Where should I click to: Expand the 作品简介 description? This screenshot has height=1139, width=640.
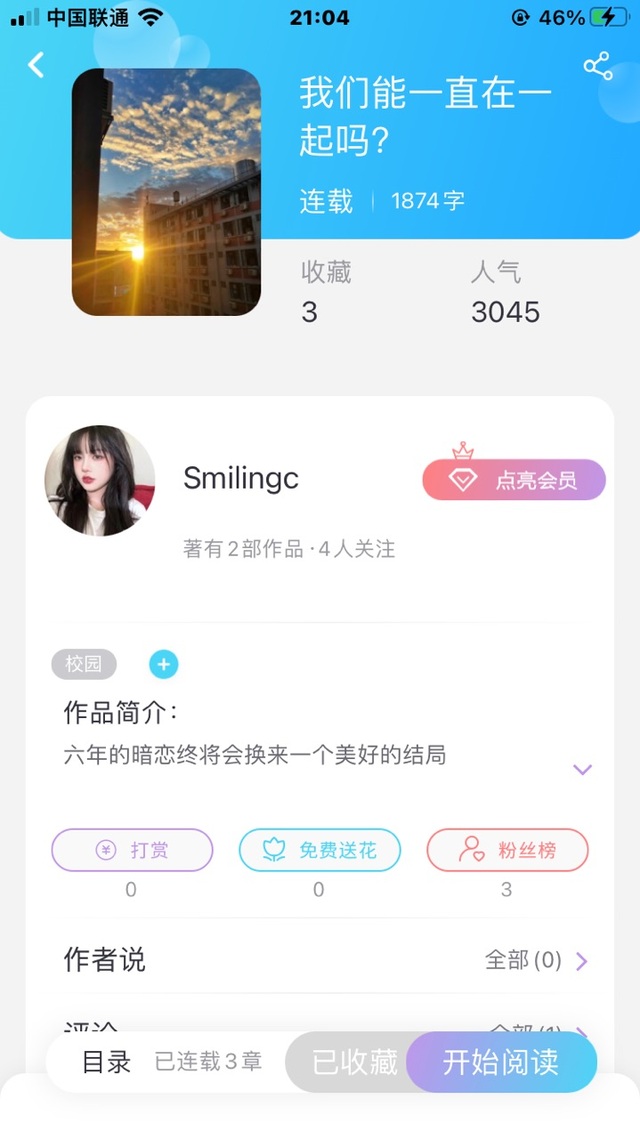pos(582,769)
